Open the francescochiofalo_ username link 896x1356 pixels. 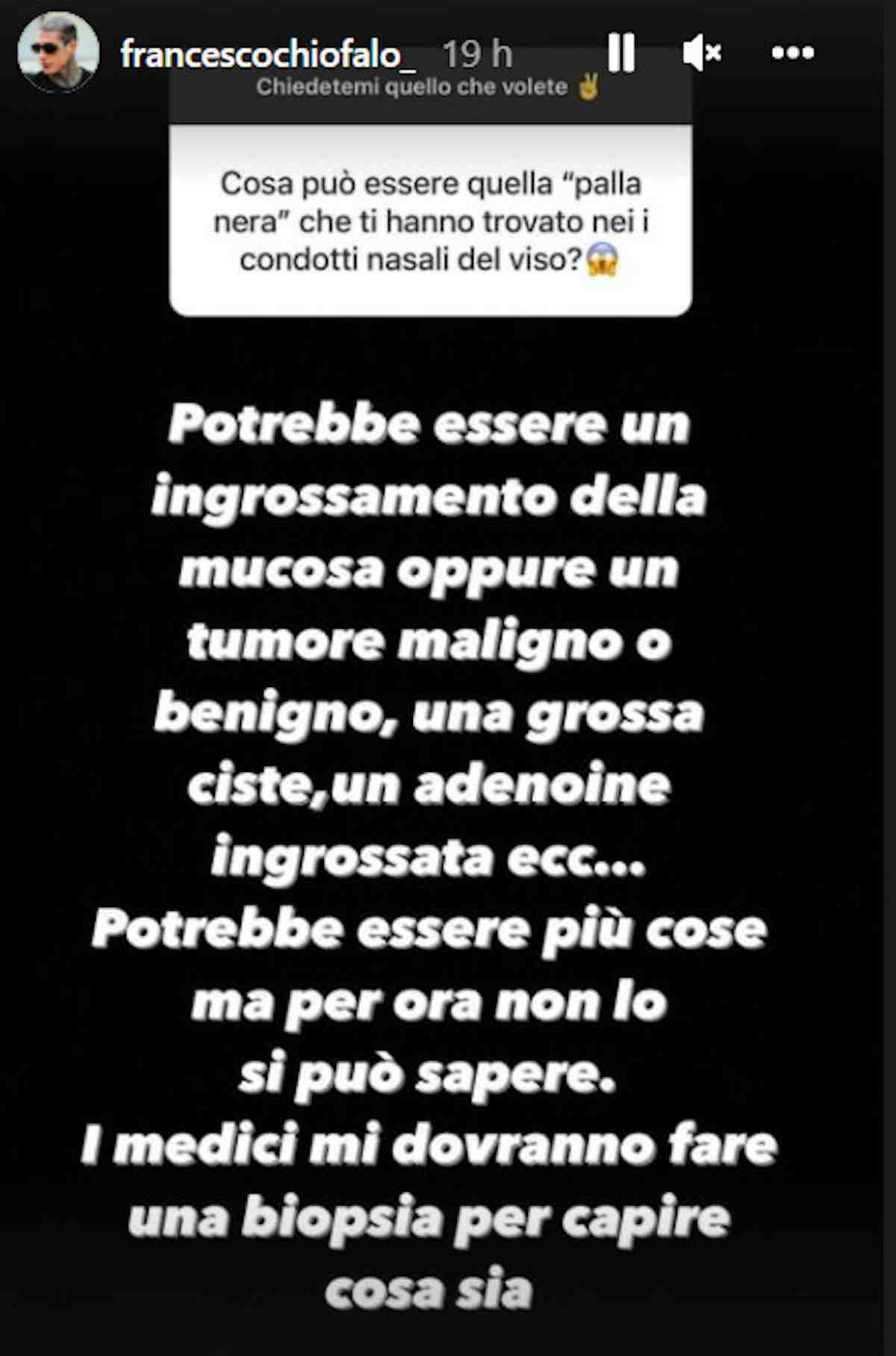tap(267, 55)
